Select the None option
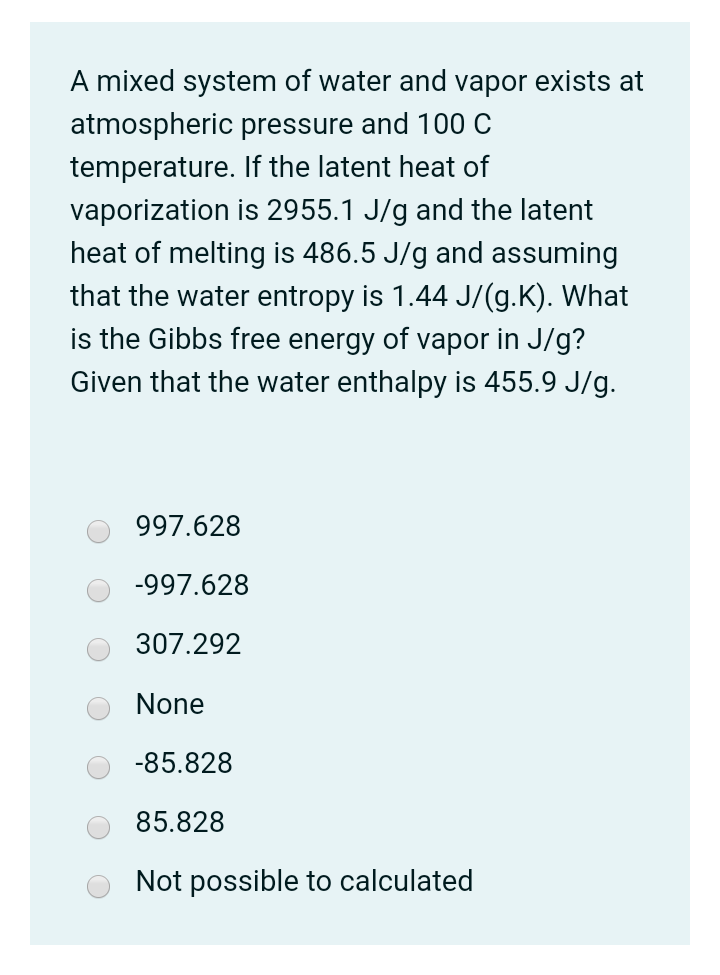Viewport: 720px width, 975px height. (98, 709)
